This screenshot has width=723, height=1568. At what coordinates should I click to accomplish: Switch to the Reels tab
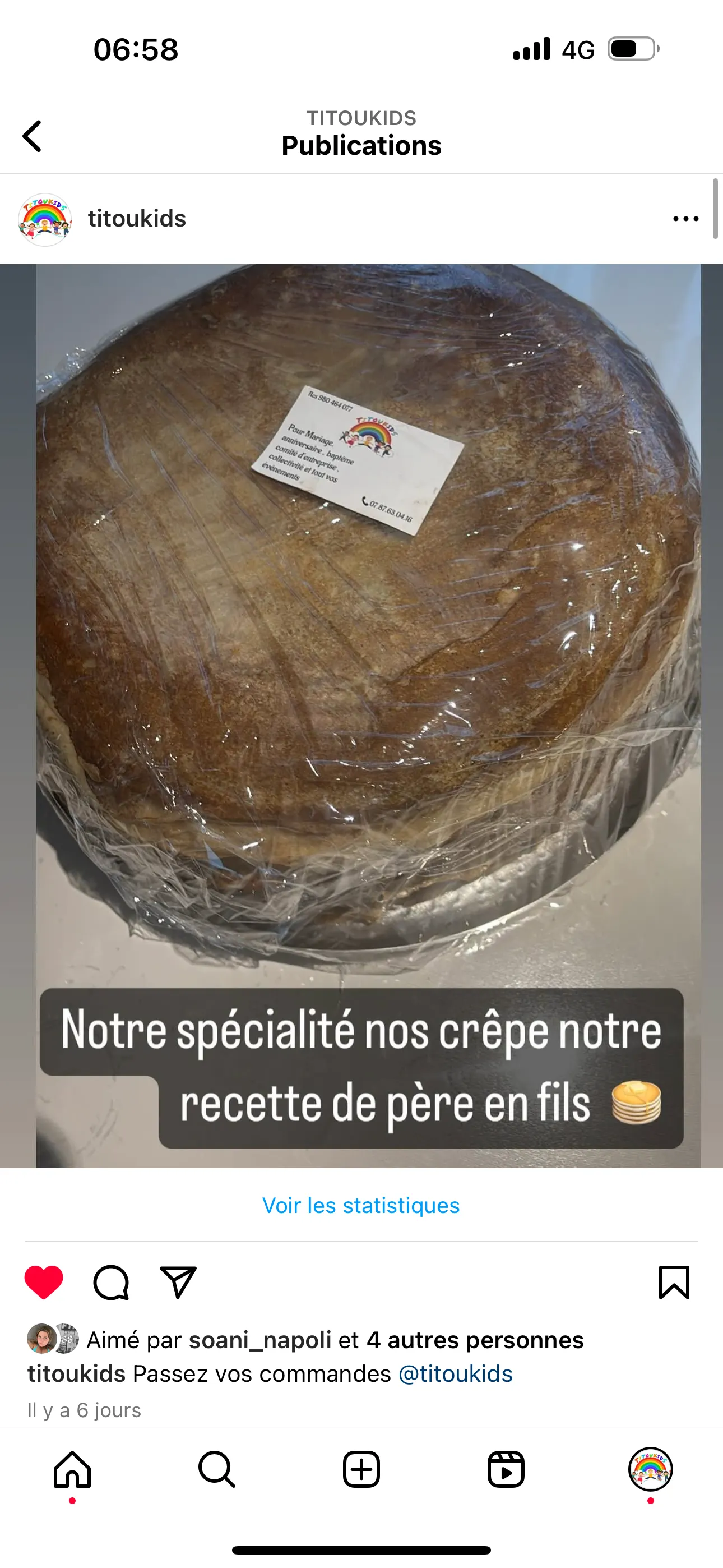tap(506, 1469)
